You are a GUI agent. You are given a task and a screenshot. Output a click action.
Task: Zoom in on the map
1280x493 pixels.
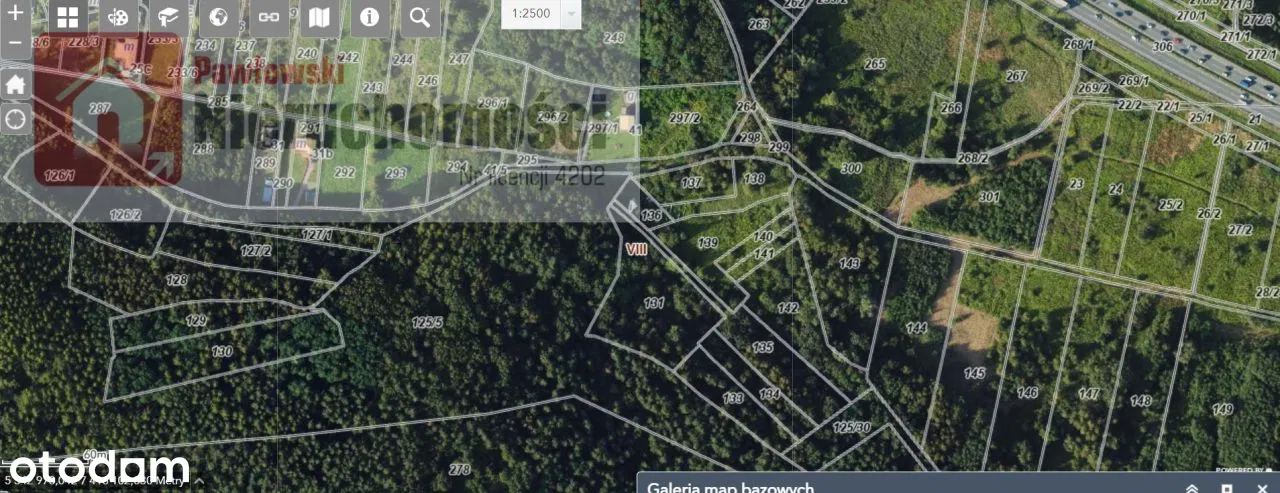click(15, 14)
